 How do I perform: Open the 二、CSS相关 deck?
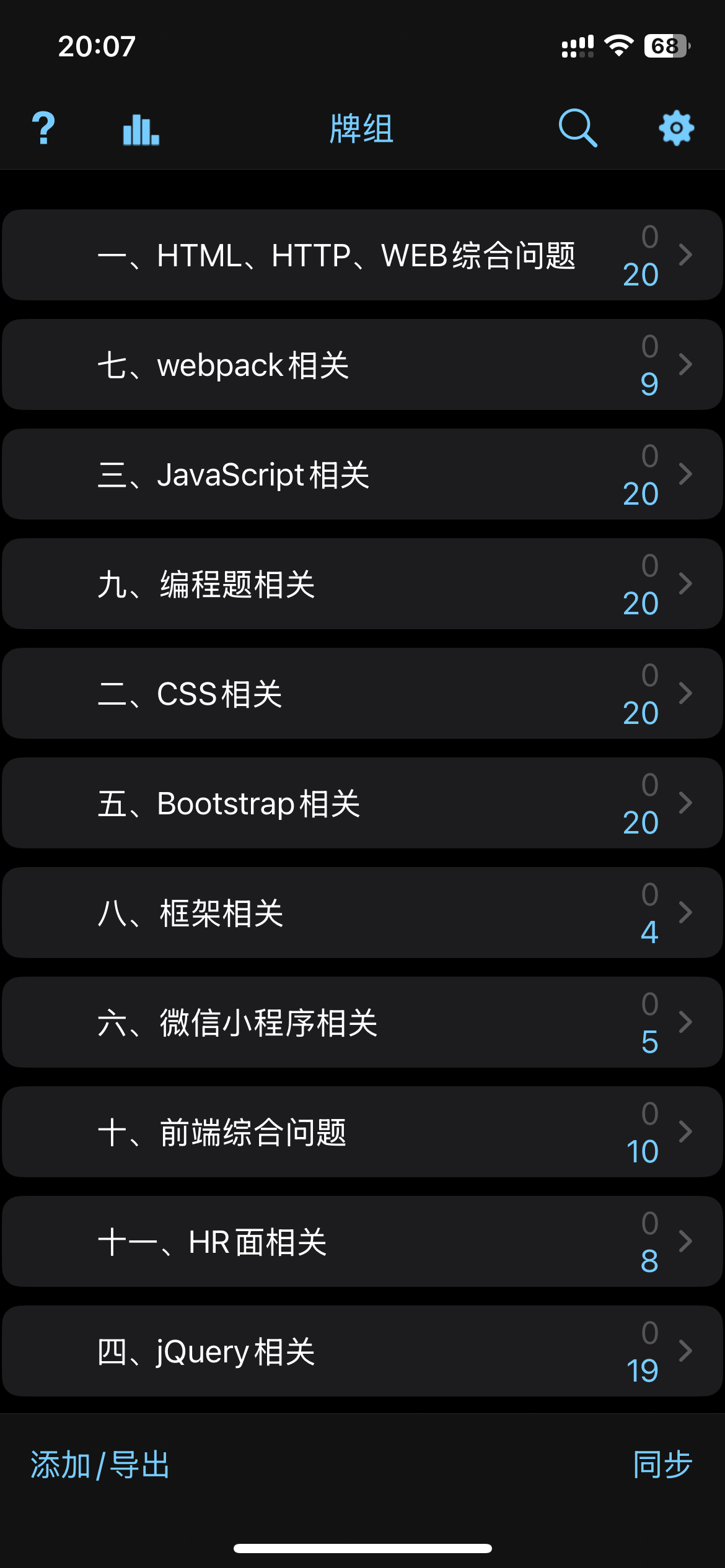(x=362, y=694)
